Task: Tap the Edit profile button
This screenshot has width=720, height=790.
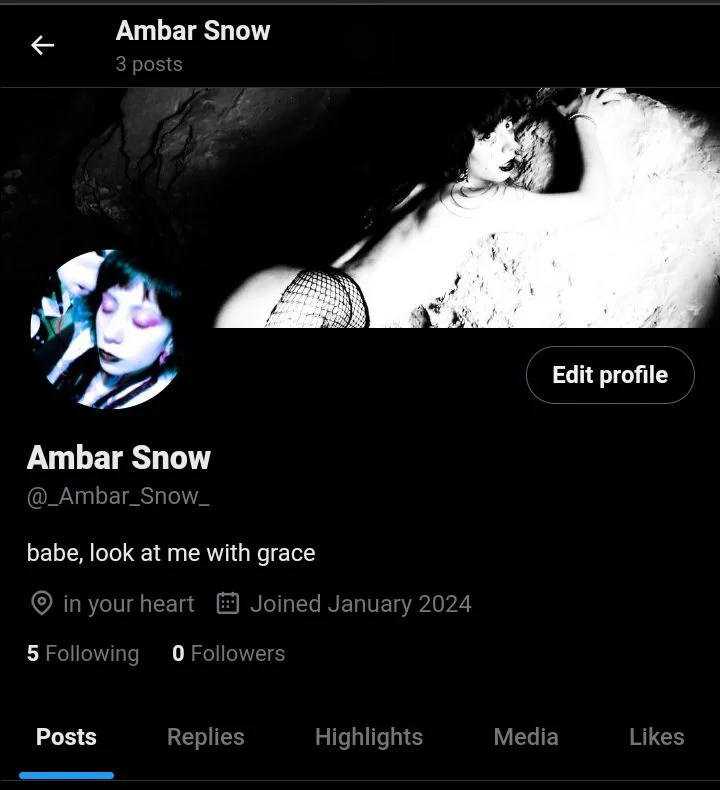Action: (609, 375)
